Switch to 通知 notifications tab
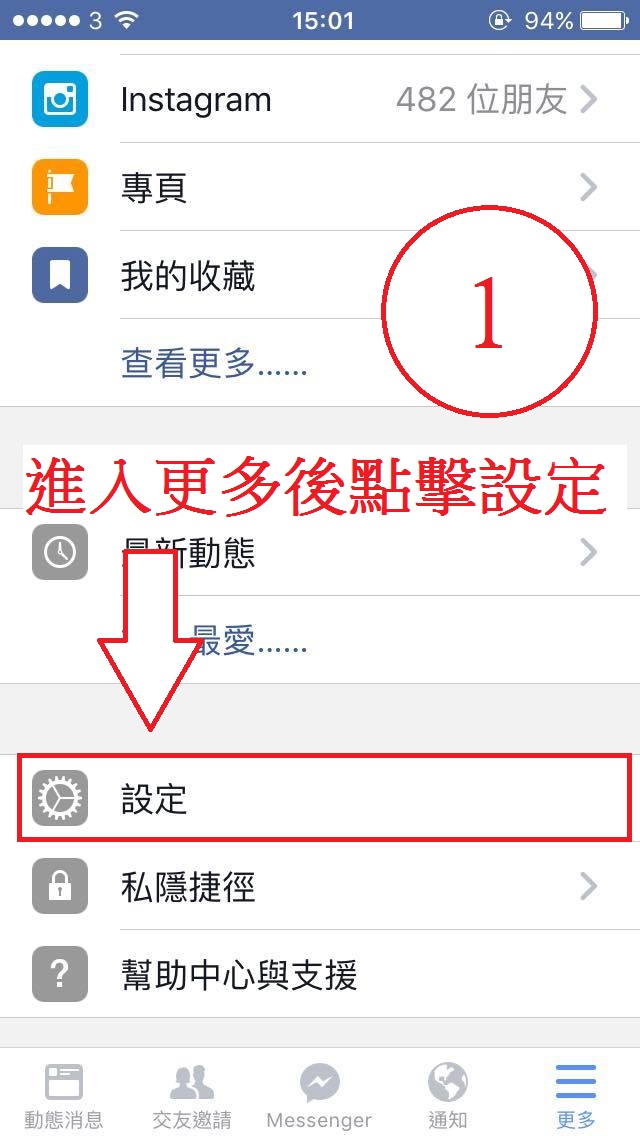 point(447,1094)
